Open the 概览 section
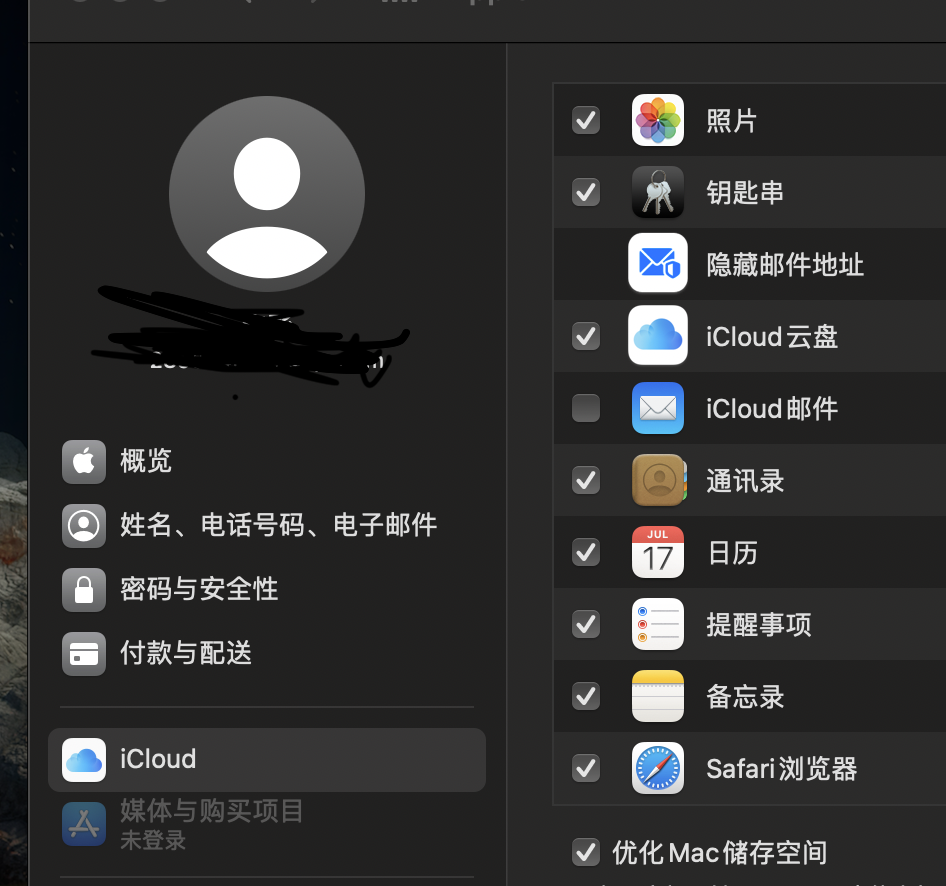Image resolution: width=946 pixels, height=886 pixels. (x=145, y=461)
